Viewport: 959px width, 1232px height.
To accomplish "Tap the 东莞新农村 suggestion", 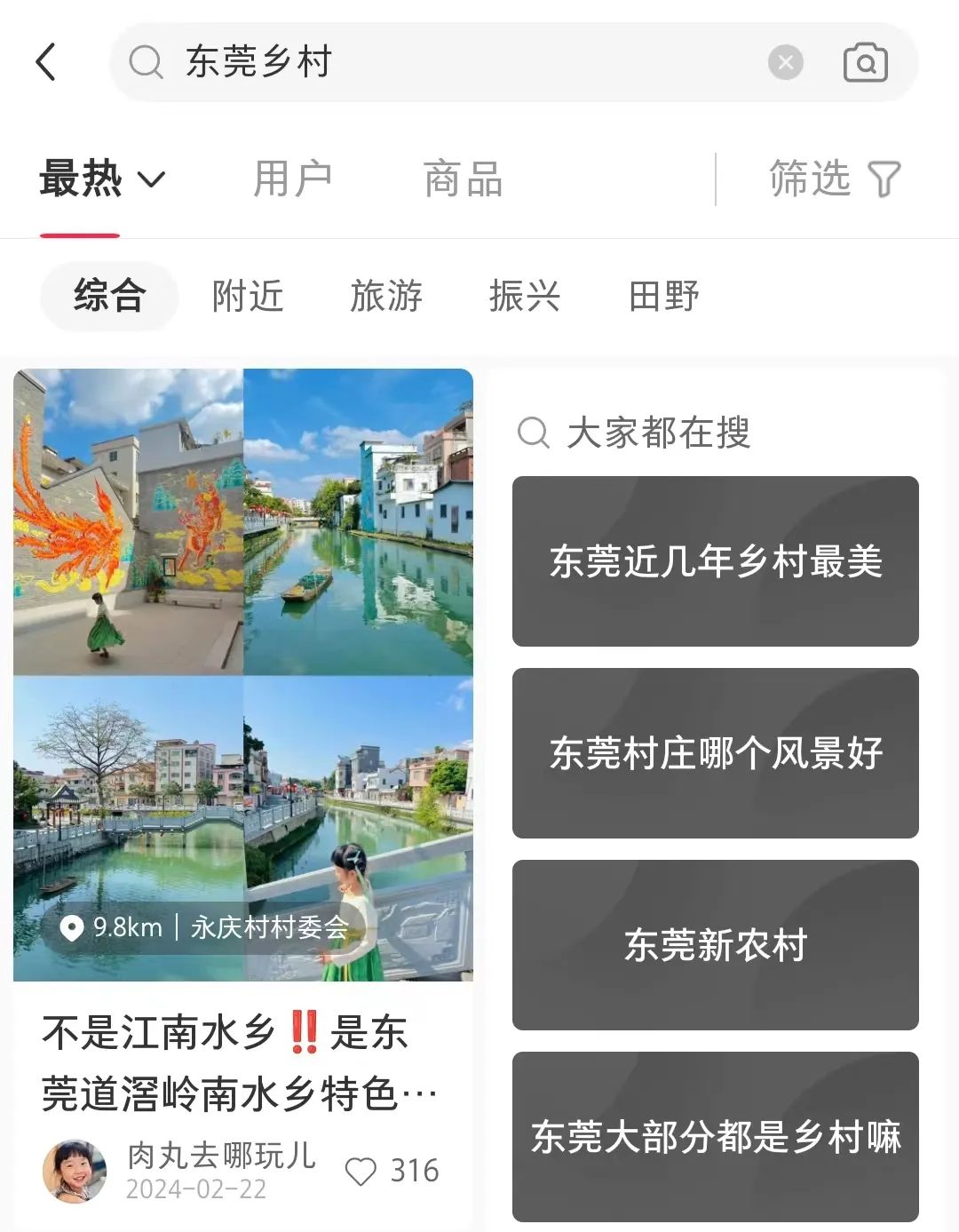I will point(715,945).
